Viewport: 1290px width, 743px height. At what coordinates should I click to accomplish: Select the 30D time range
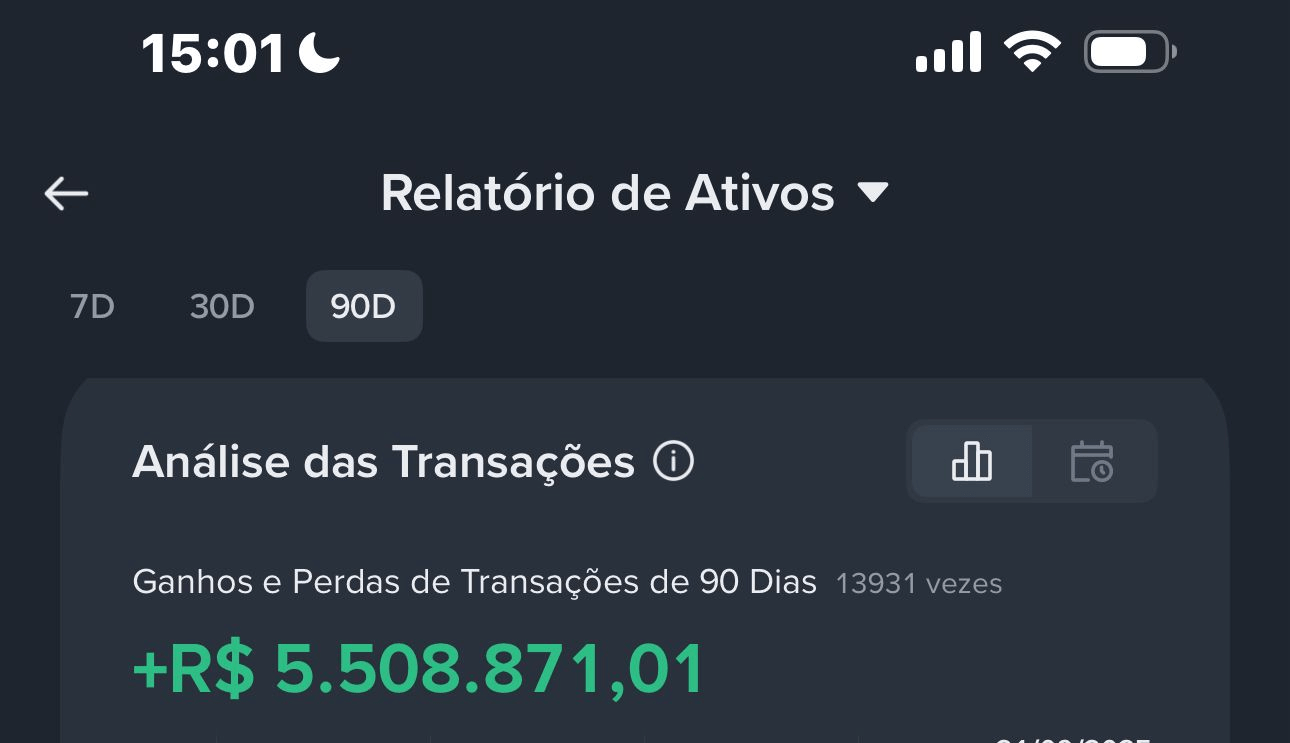222,307
